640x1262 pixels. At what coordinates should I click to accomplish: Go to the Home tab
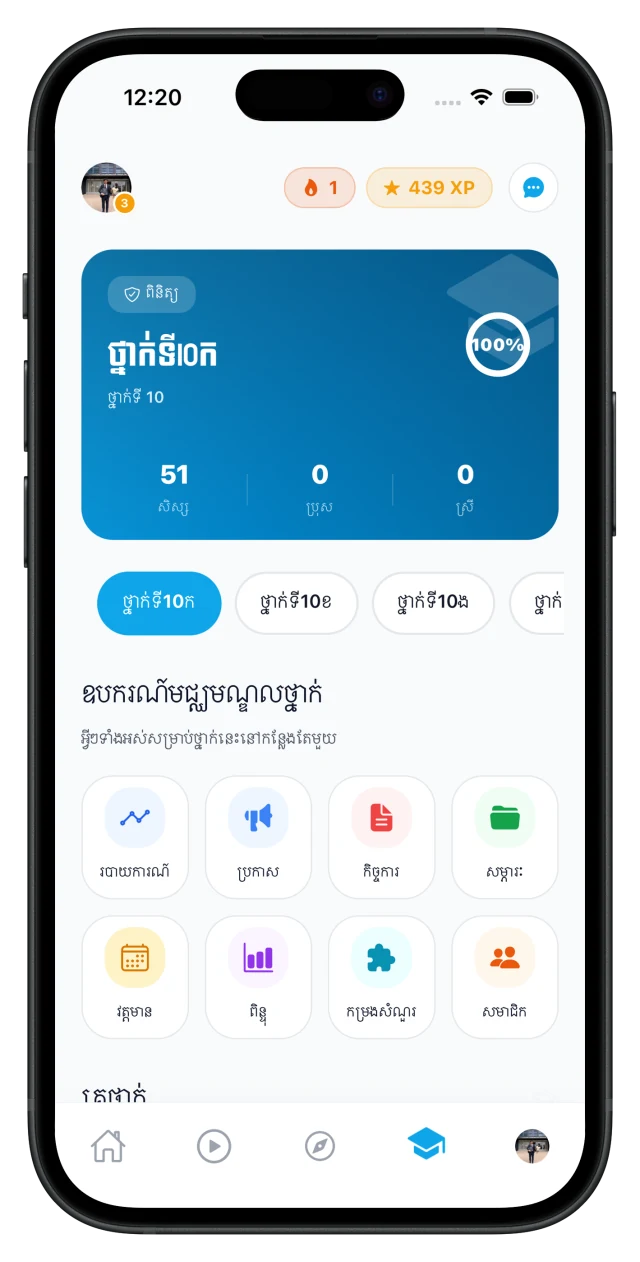[x=108, y=1146]
